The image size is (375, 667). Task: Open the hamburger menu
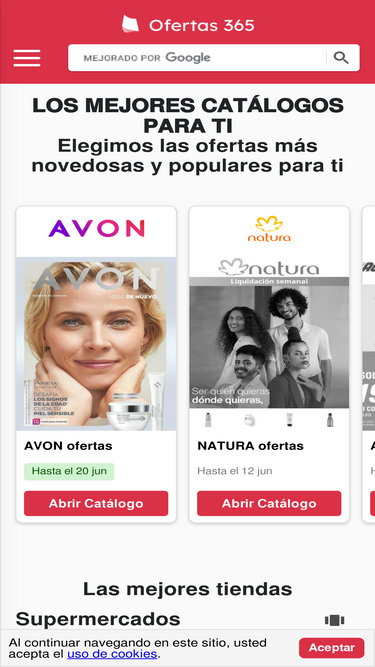pos(27,58)
